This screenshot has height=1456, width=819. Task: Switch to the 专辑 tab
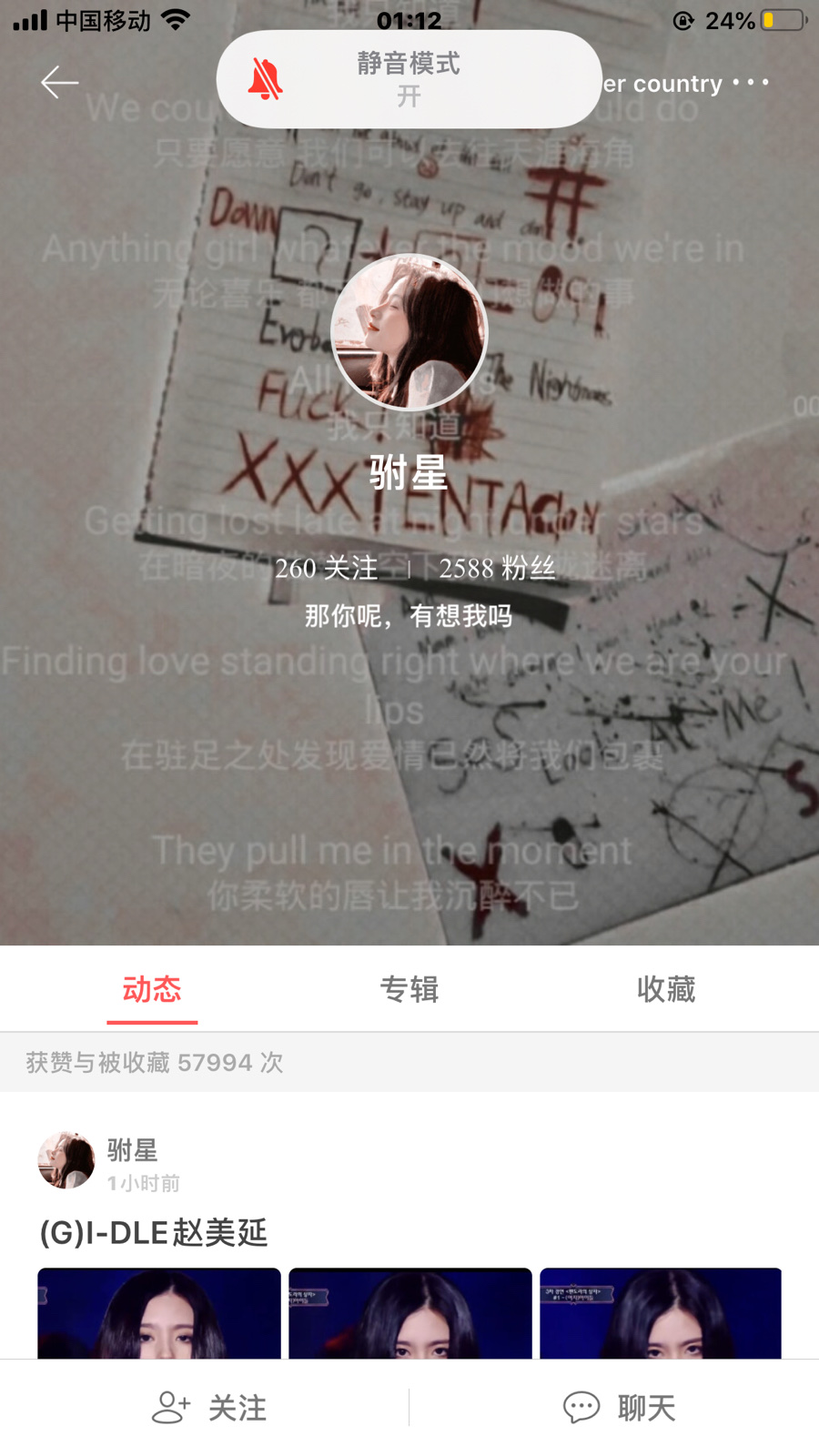(x=409, y=989)
